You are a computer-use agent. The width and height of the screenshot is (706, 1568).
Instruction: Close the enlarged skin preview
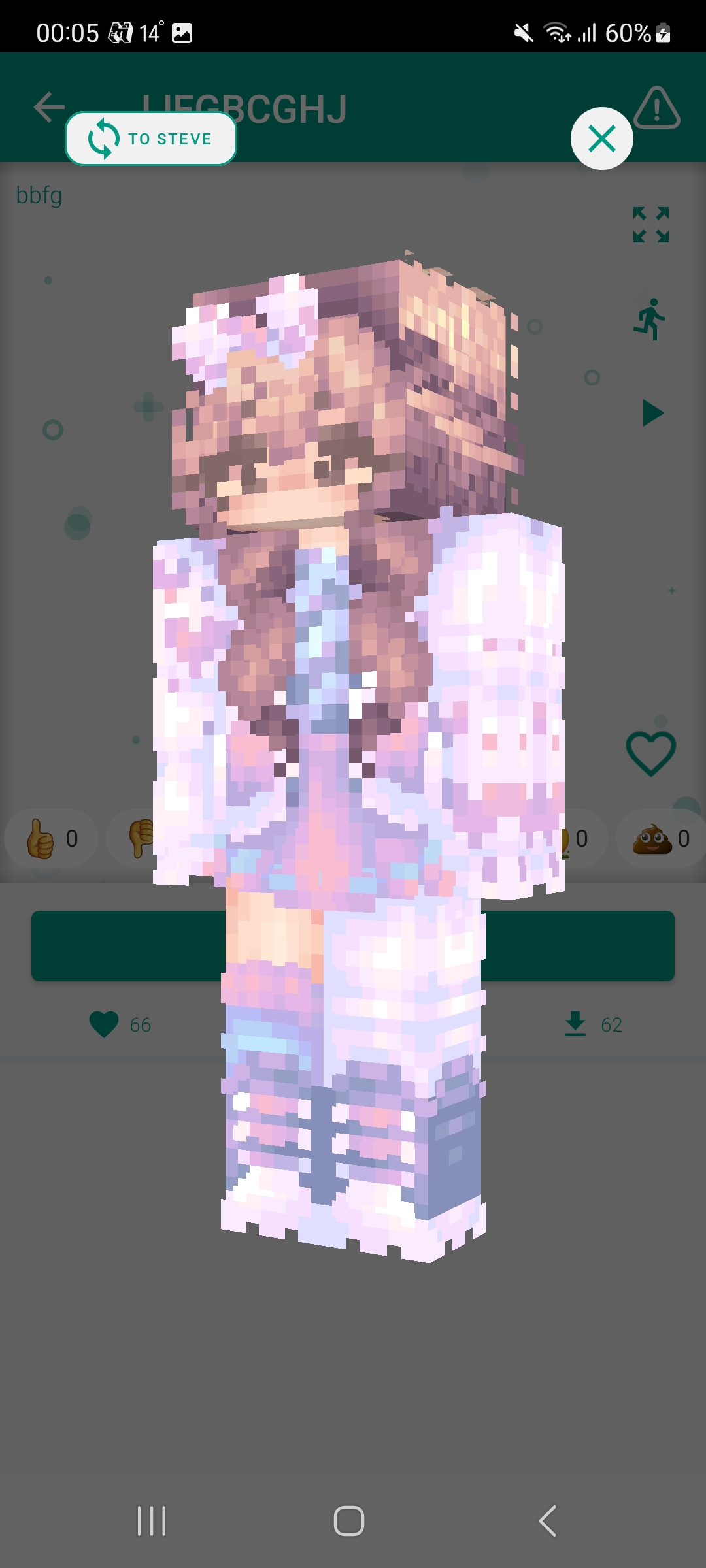601,139
